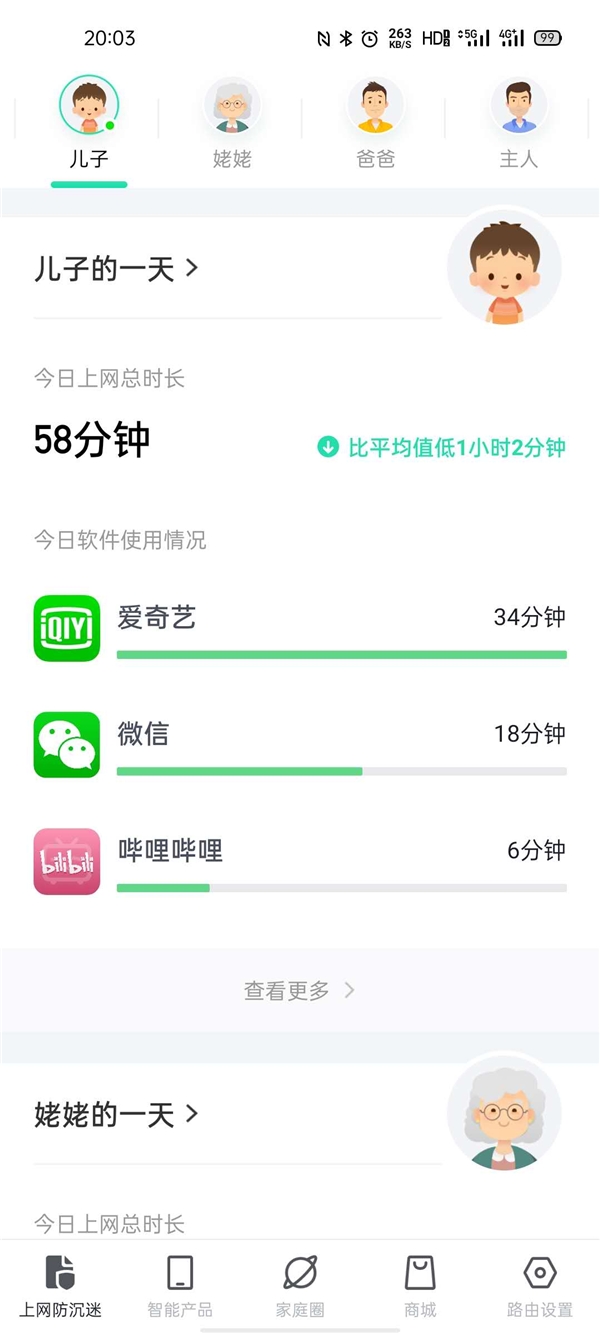The image size is (600, 1333).
Task: Switch to the 商城 tab
Action: pos(420,1286)
